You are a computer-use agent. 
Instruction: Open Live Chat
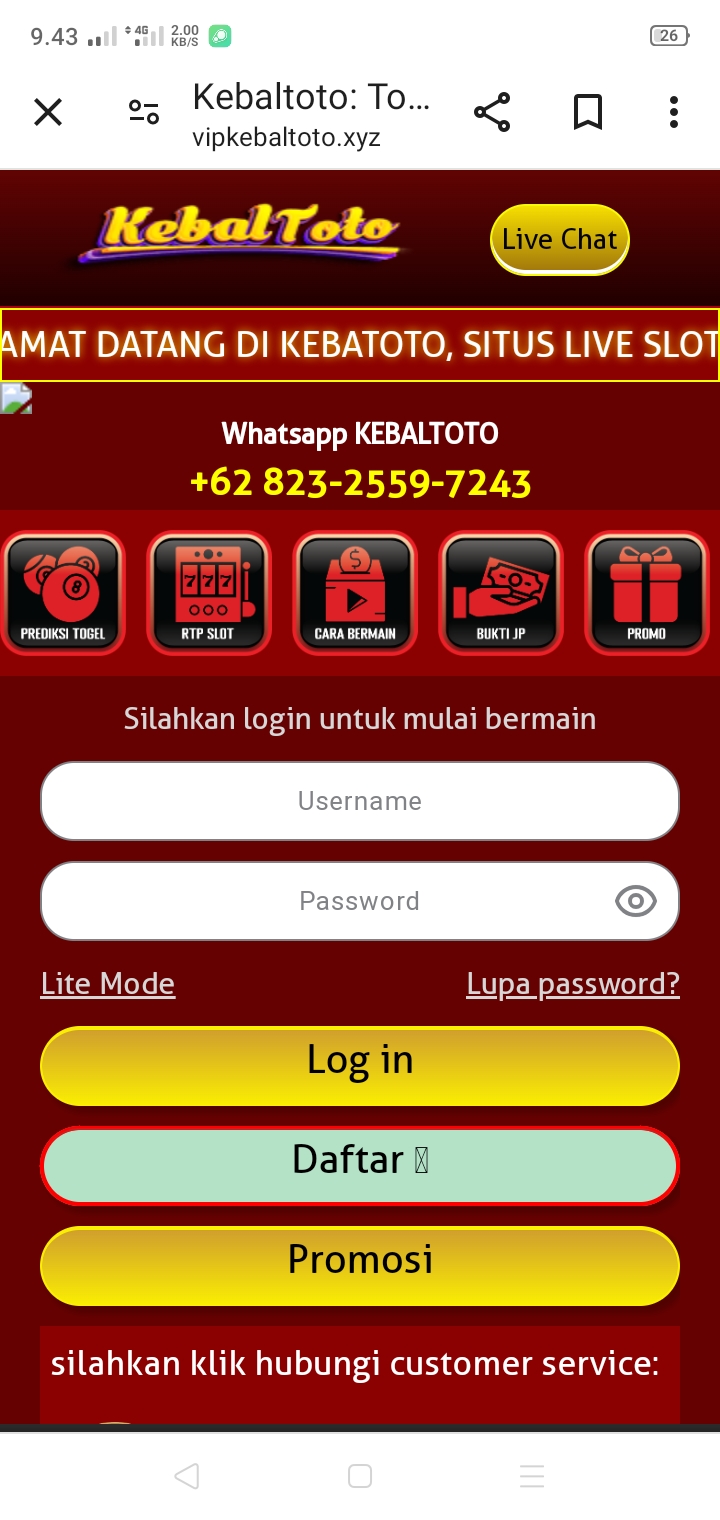point(559,240)
